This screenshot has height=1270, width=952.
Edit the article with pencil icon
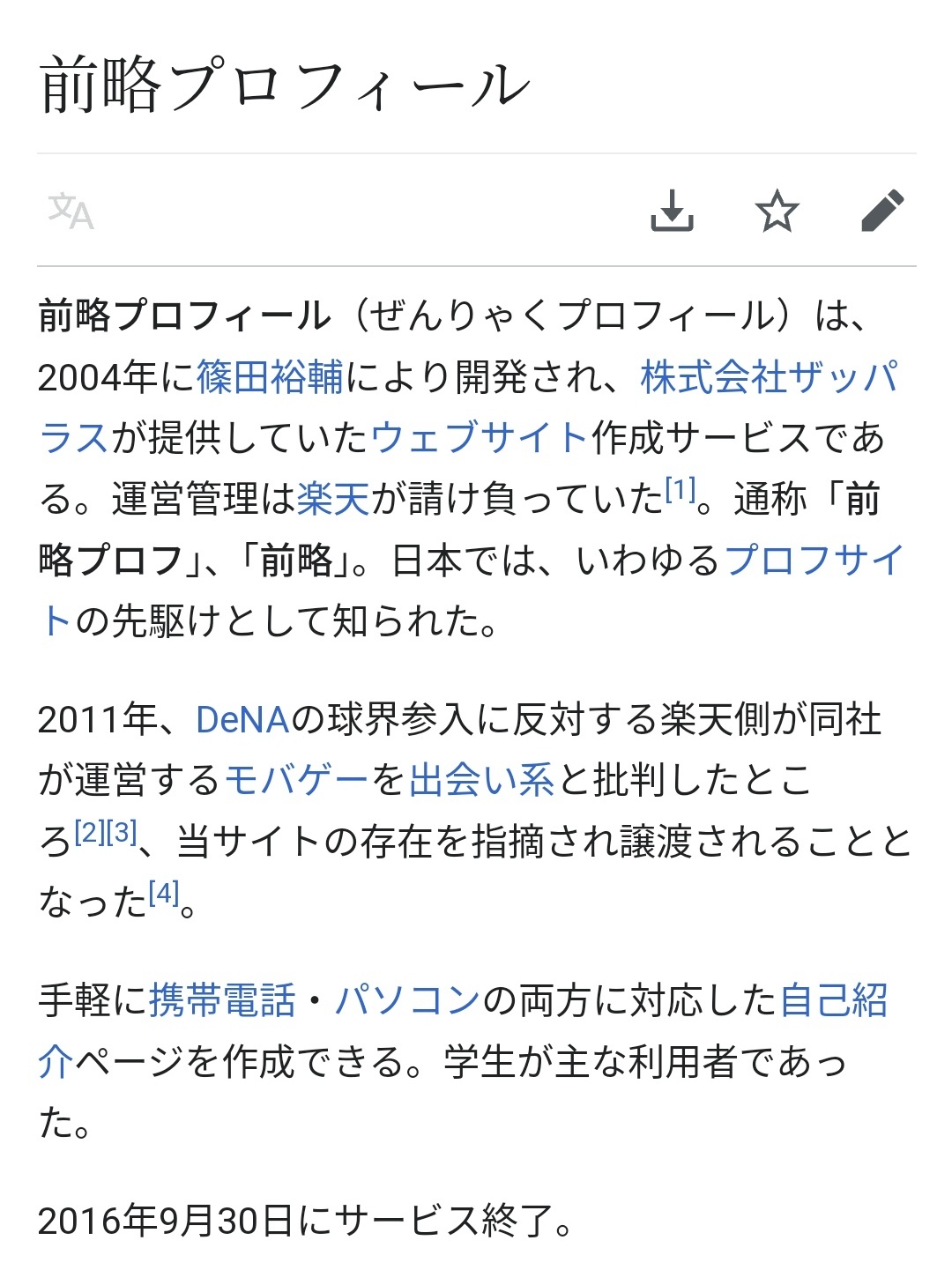tap(882, 211)
